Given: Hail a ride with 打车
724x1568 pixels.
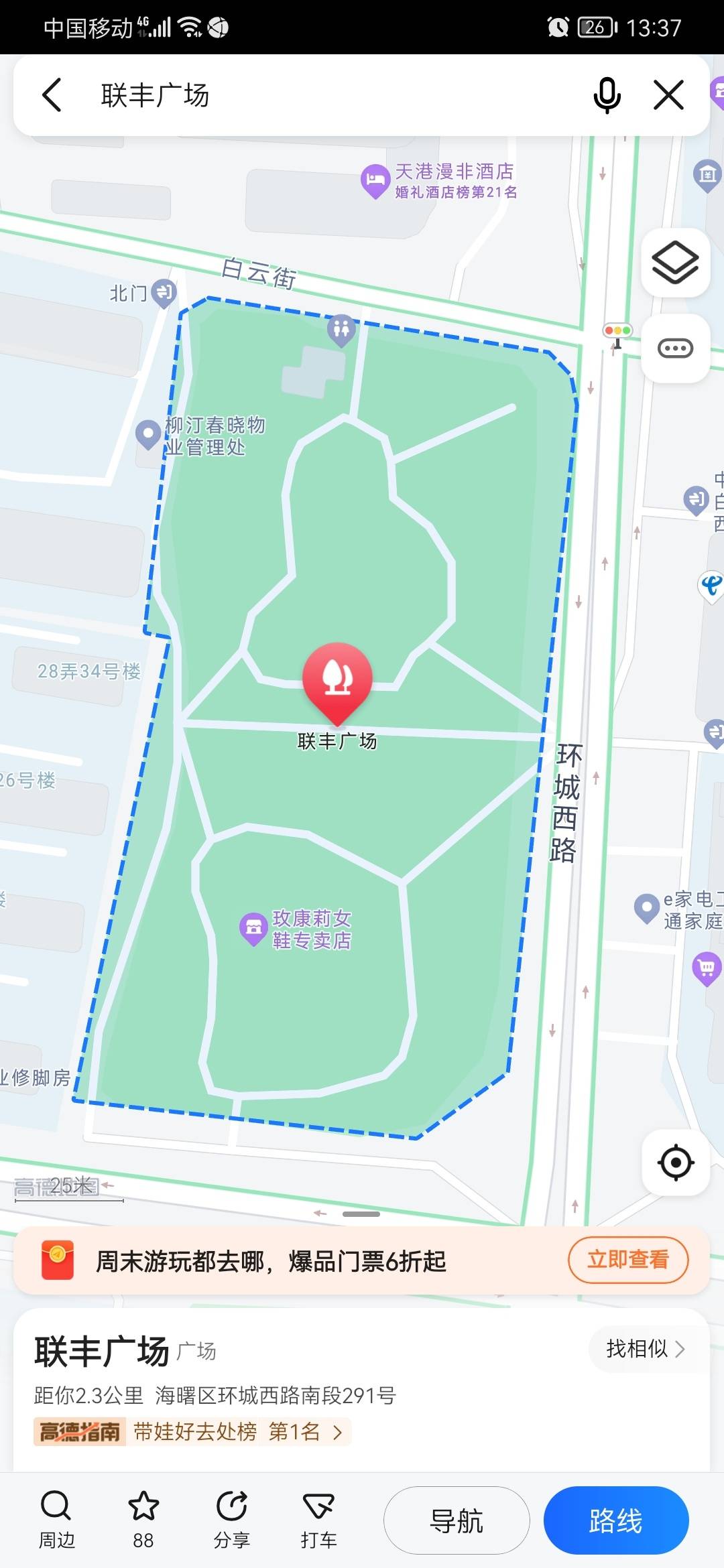Looking at the screenshot, I should pyautogui.click(x=318, y=1520).
